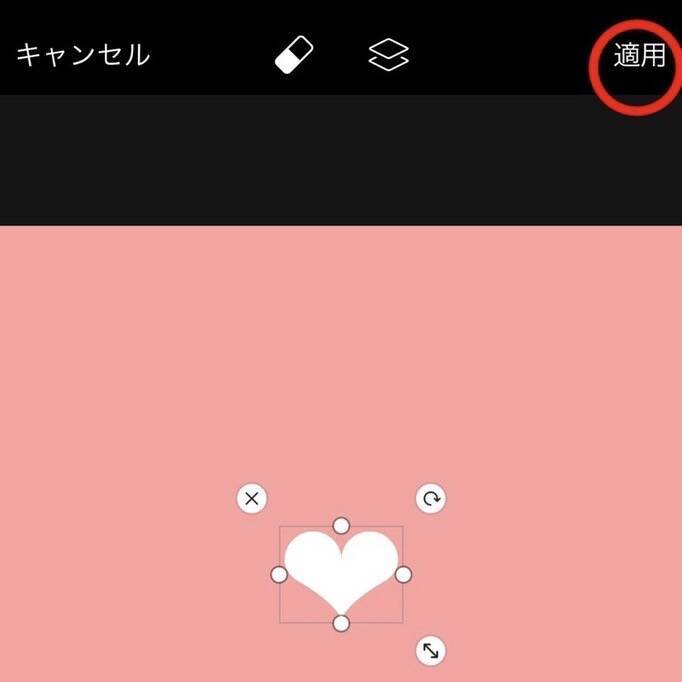Screen dimensions: 682x682
Task: Tap the rotate handle of the heart
Action: tap(430, 498)
